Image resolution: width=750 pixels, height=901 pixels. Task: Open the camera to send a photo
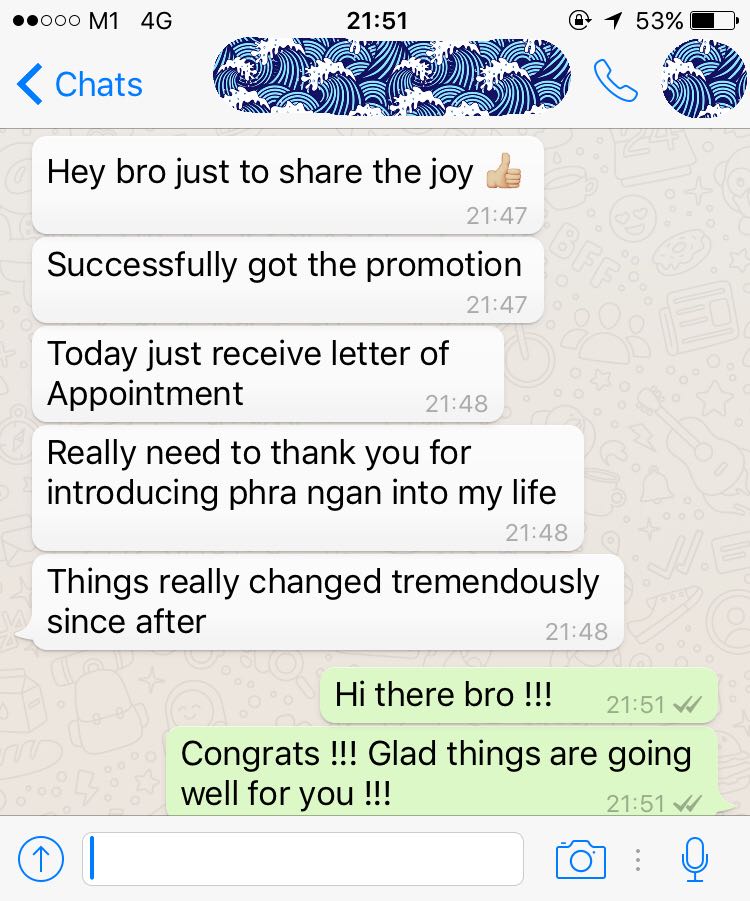[x=581, y=858]
